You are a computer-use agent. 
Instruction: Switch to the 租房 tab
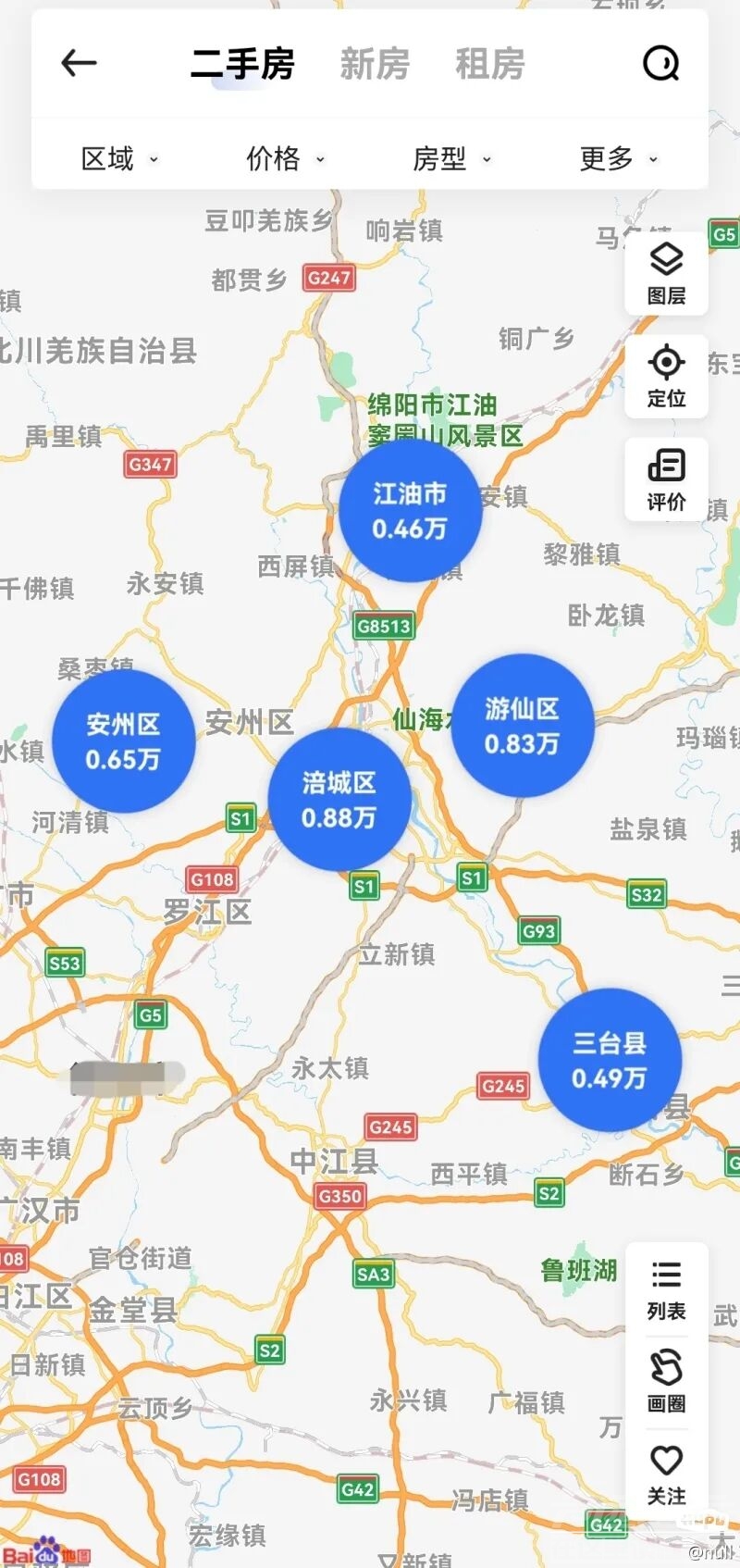490,63
